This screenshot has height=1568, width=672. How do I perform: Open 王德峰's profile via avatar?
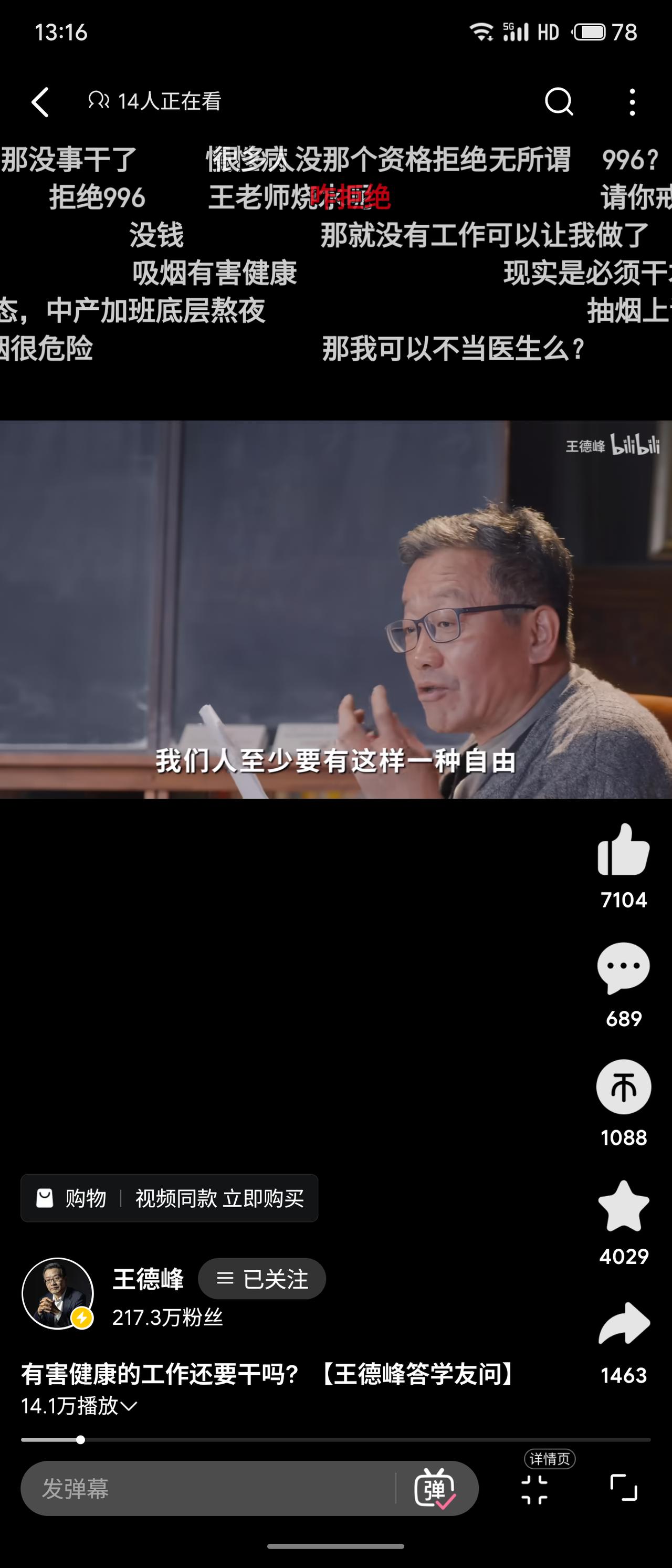point(58,1293)
